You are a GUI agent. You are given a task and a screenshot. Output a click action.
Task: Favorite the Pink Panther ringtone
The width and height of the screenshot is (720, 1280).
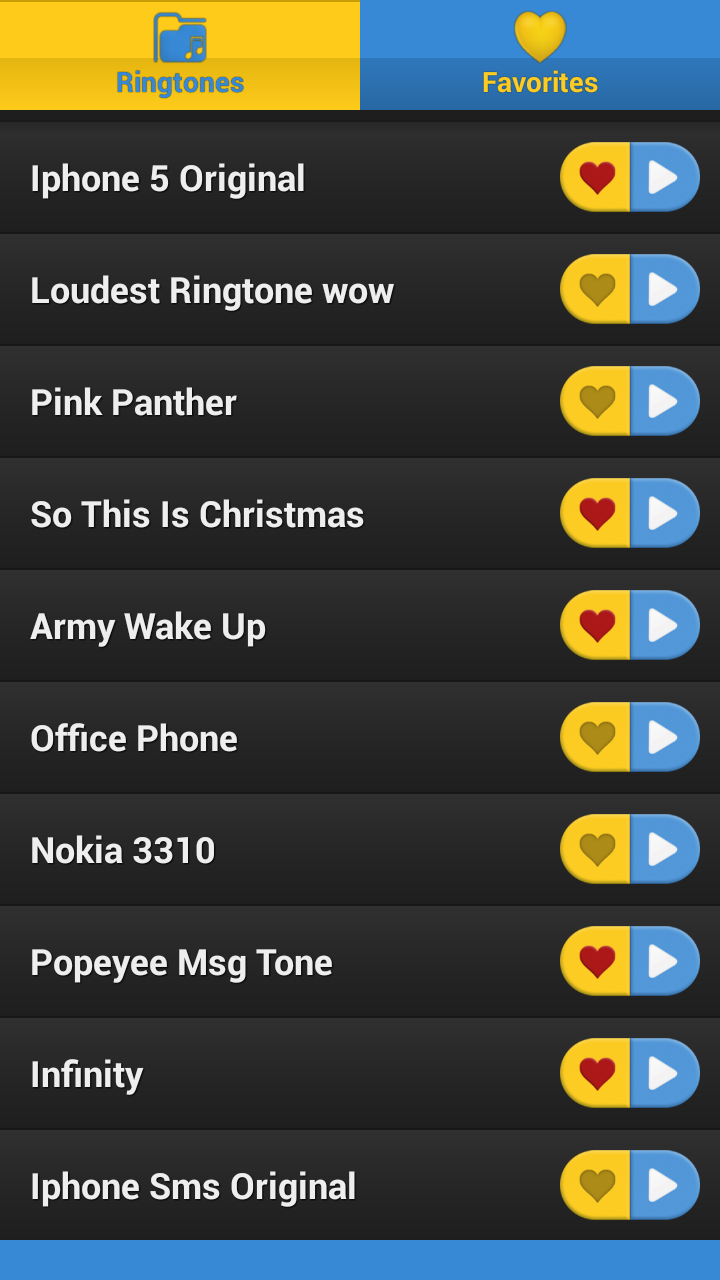597,402
